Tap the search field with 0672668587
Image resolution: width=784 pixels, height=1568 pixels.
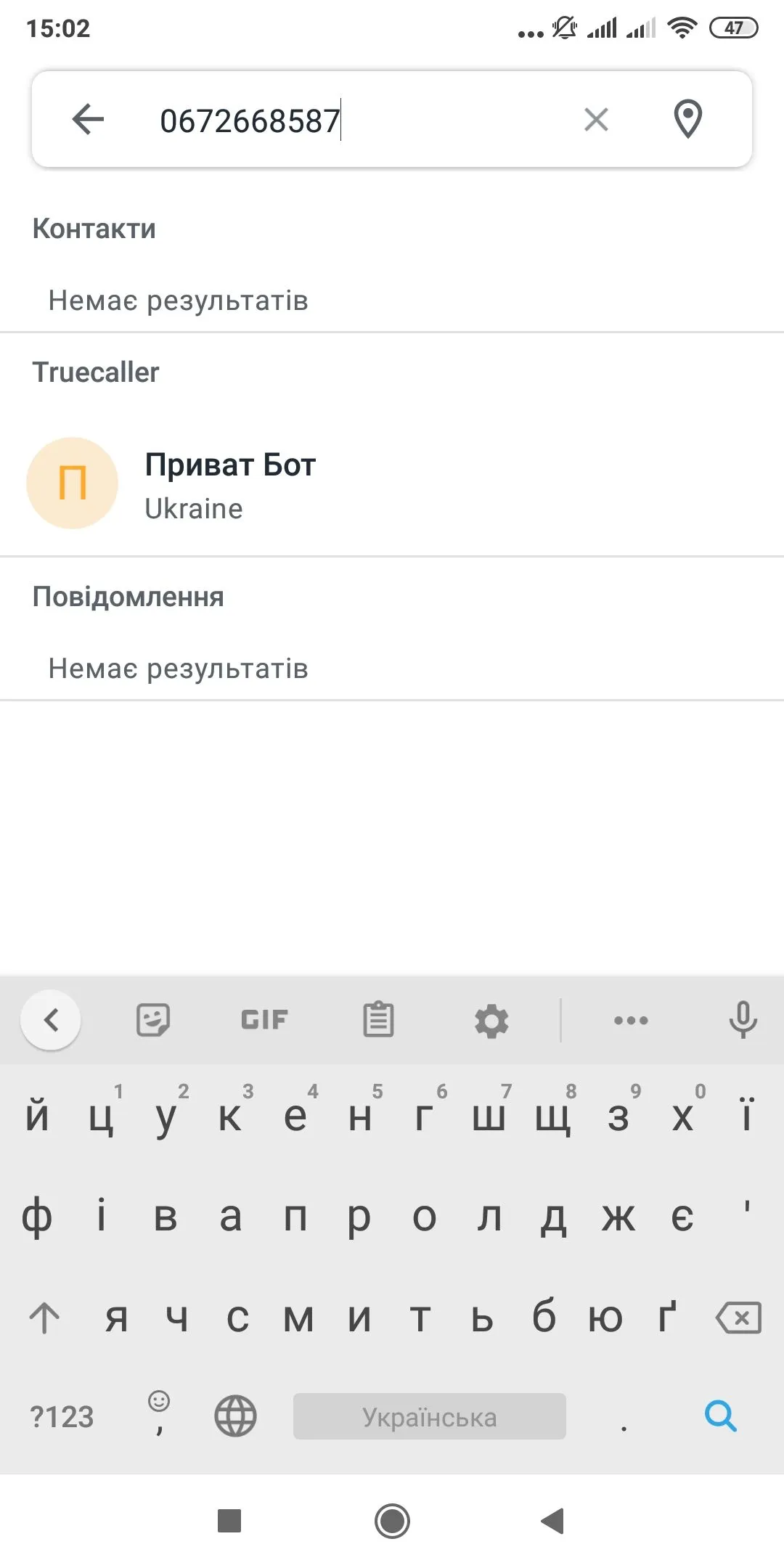[x=348, y=121]
